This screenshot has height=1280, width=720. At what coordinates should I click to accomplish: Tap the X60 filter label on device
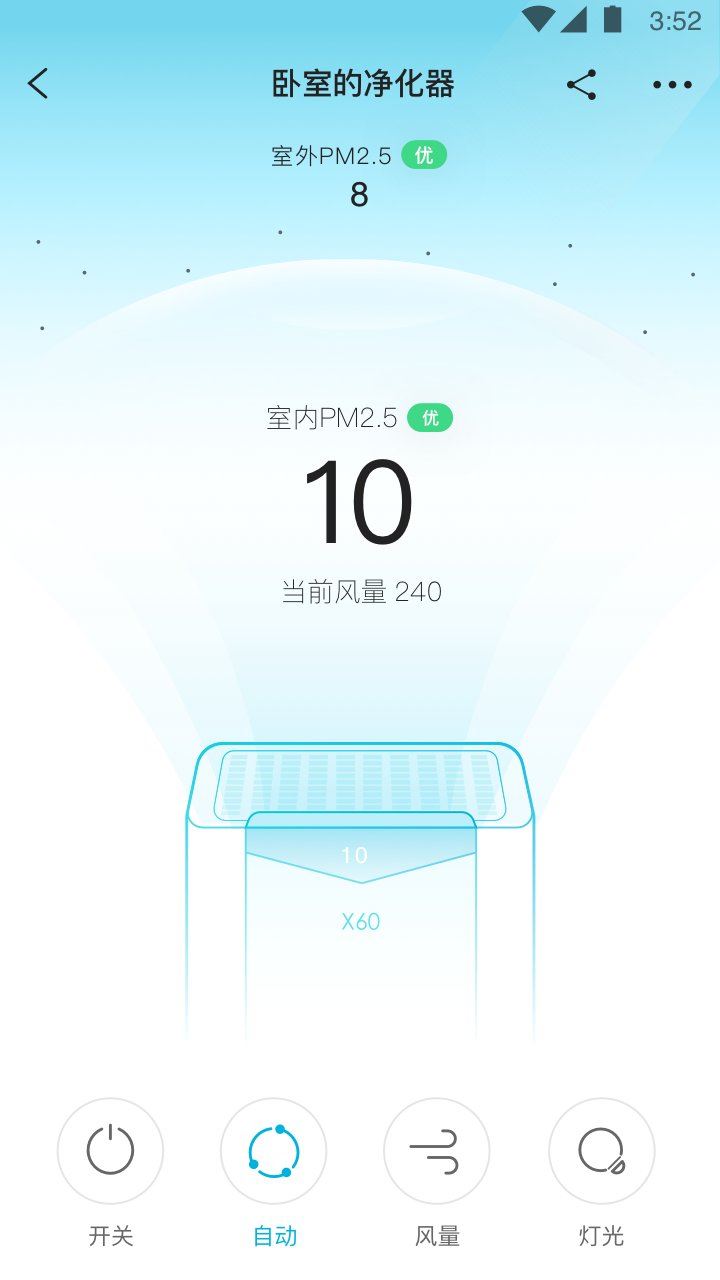360,921
